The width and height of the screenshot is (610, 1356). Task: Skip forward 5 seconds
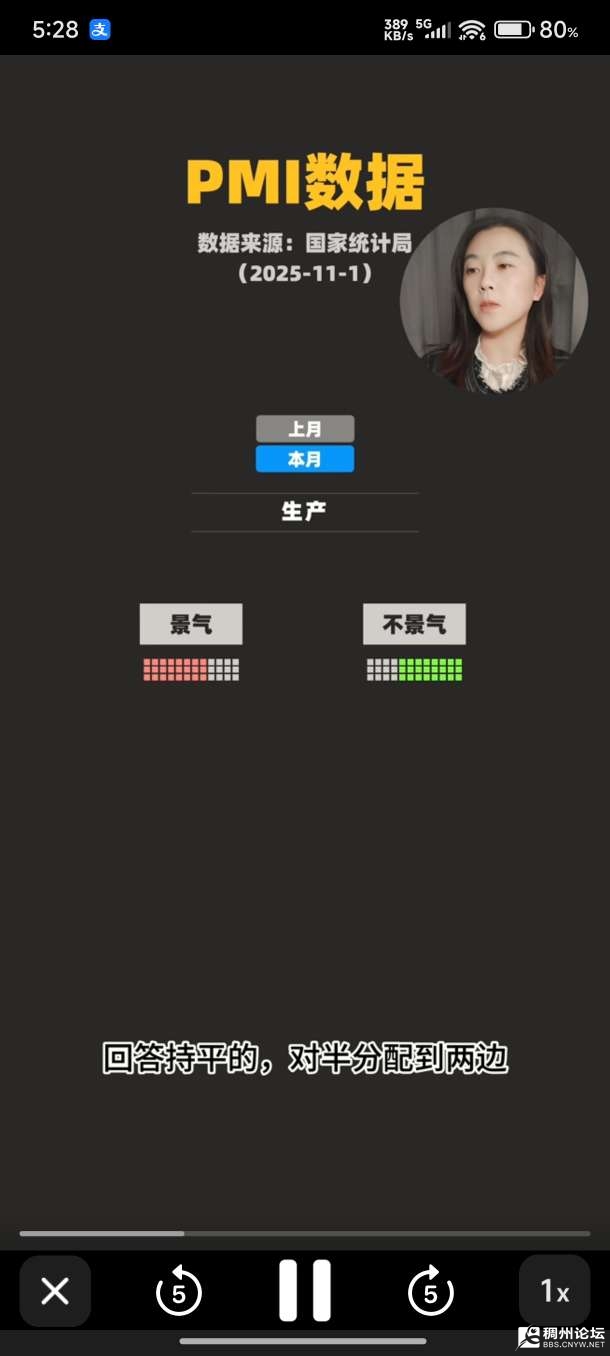point(430,1291)
